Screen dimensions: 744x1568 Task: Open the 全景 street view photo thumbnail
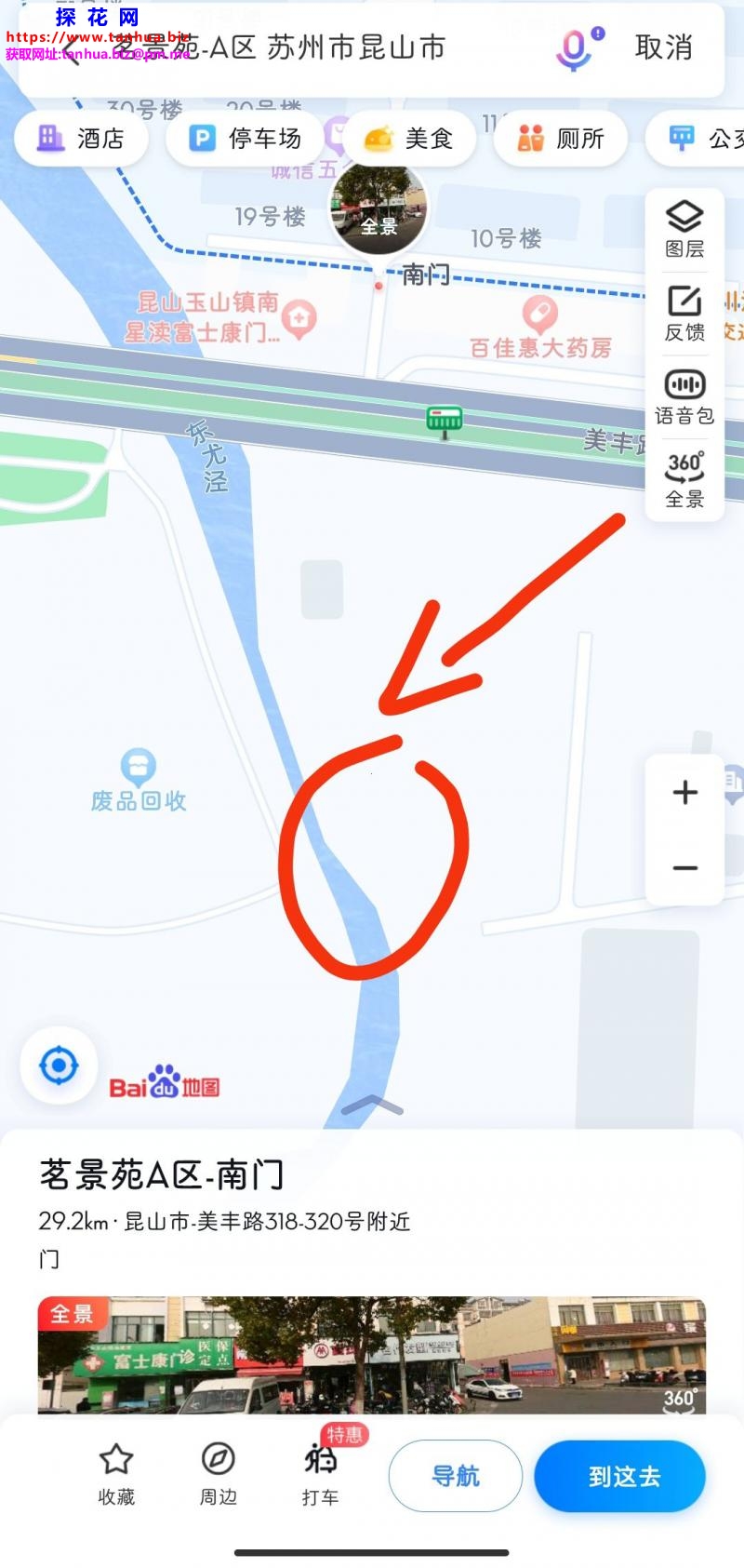[372, 1355]
